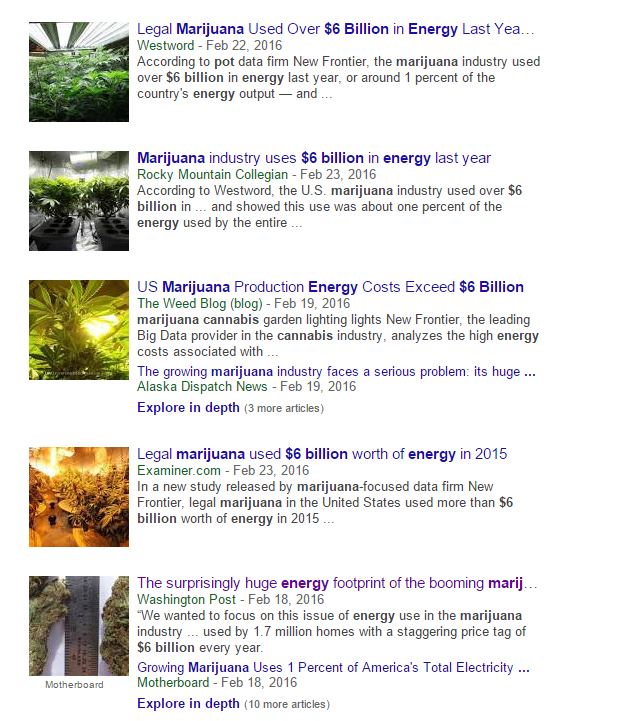
Task: Open Examiner.com legal marijuana 2015 article
Action: tap(322, 454)
